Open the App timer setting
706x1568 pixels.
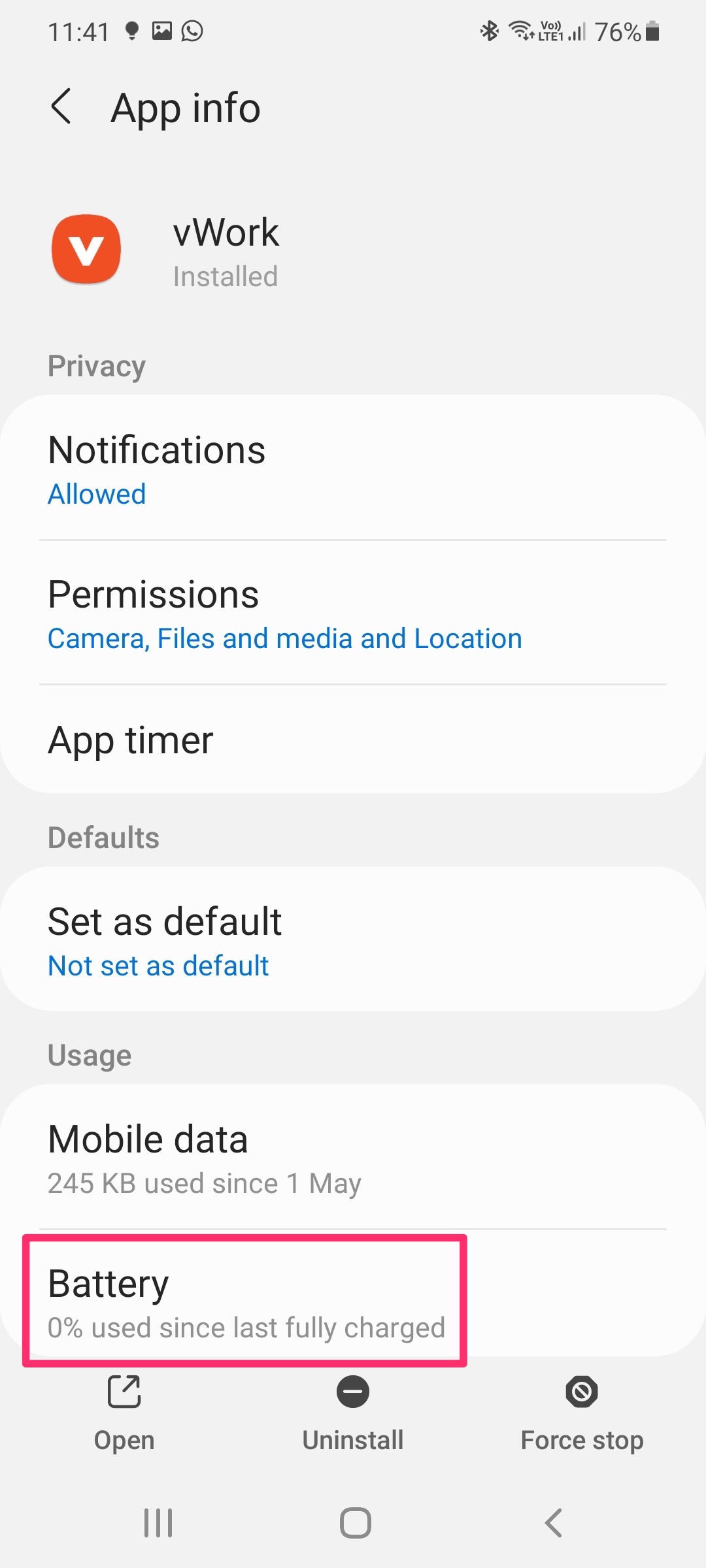(353, 740)
